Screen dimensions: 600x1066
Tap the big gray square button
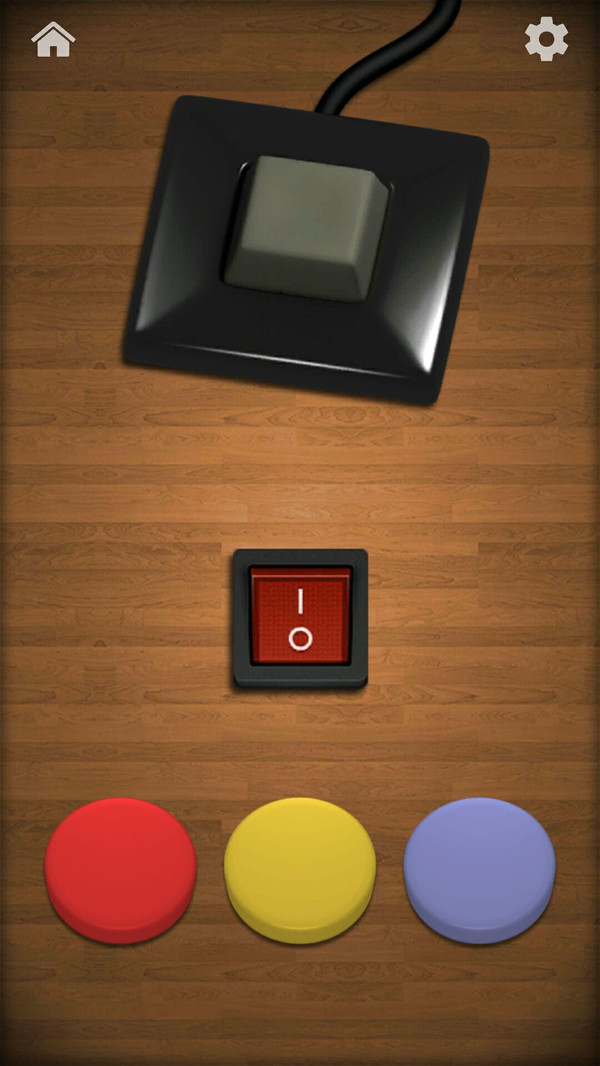pyautogui.click(x=308, y=224)
